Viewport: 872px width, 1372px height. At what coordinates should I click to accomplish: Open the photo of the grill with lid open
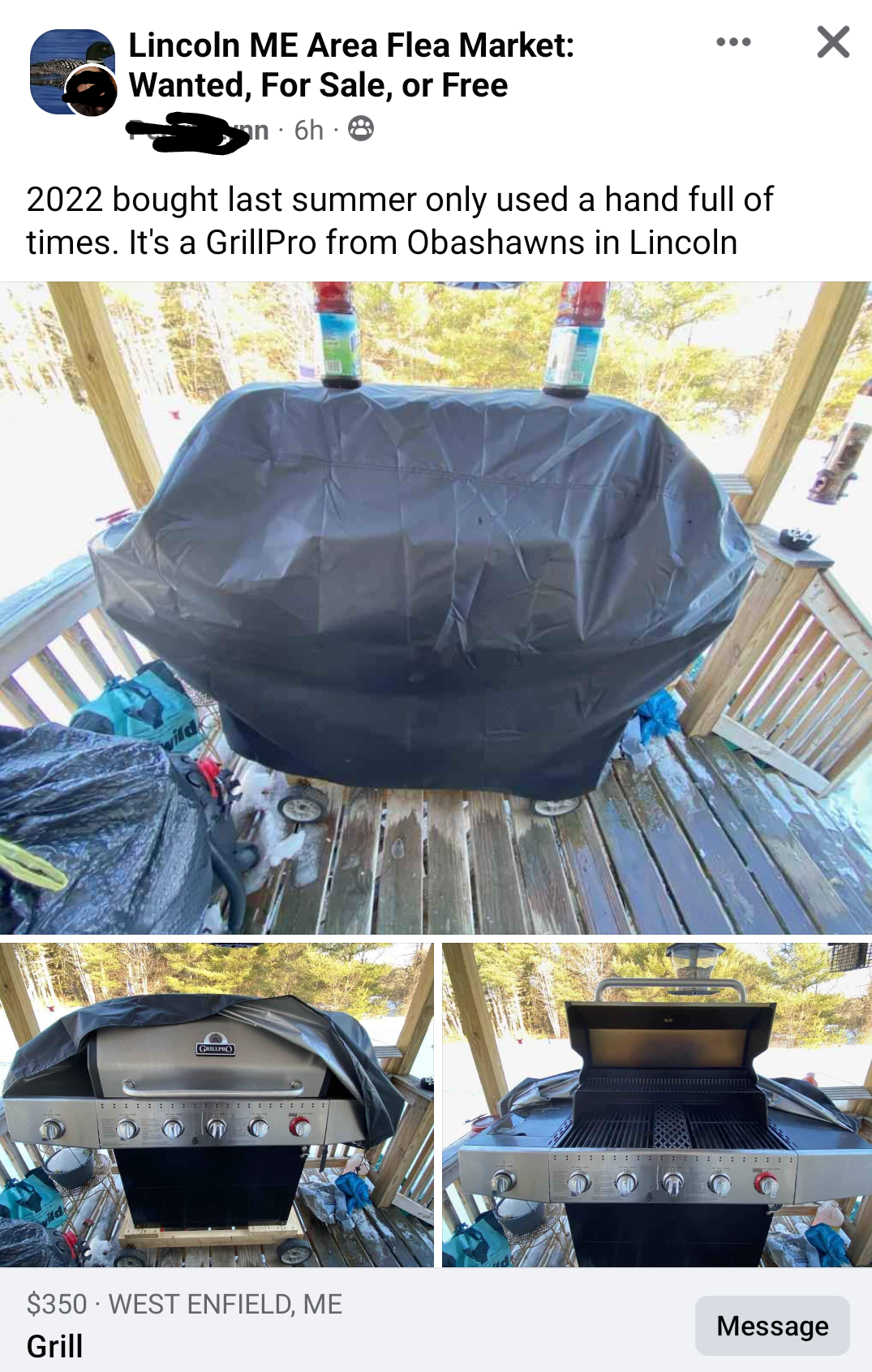coord(656,1104)
